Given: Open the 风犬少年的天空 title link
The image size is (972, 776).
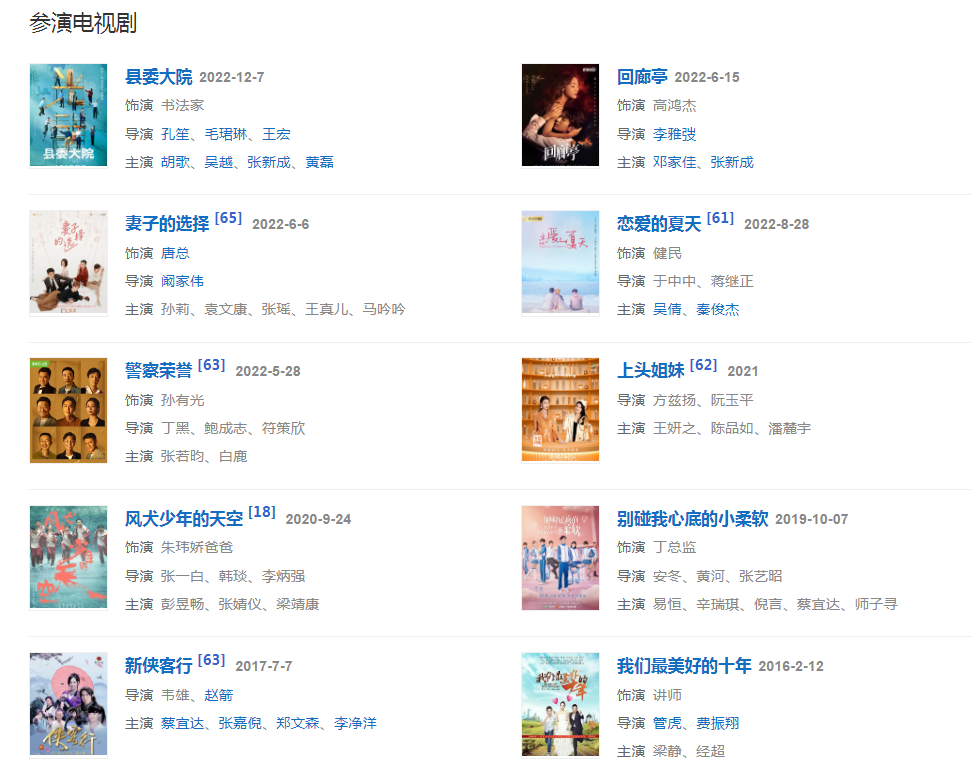Looking at the screenshot, I should (183, 519).
